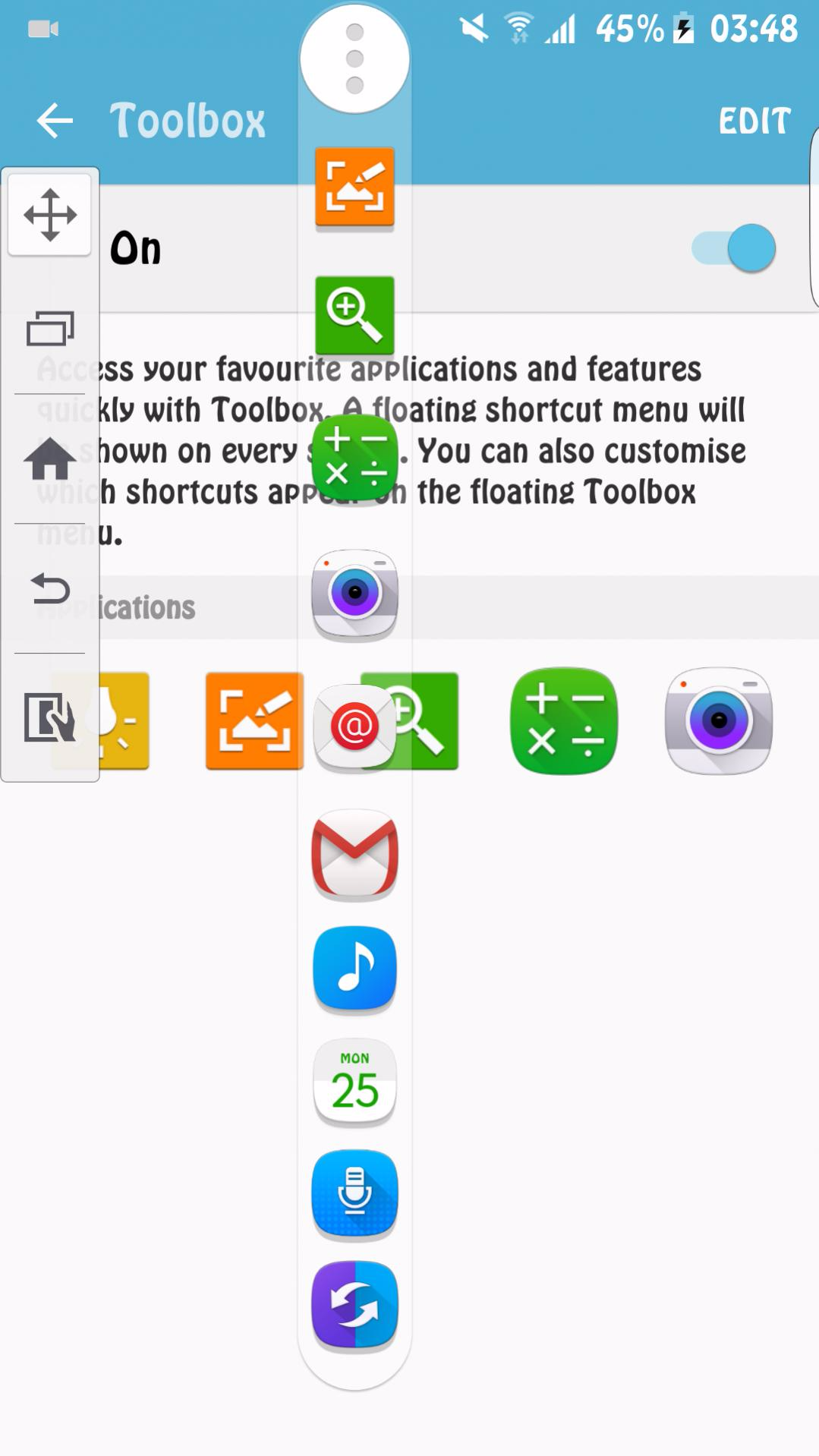Screen dimensions: 819x1456
Task: Go home using the side panel button
Action: 50,459
